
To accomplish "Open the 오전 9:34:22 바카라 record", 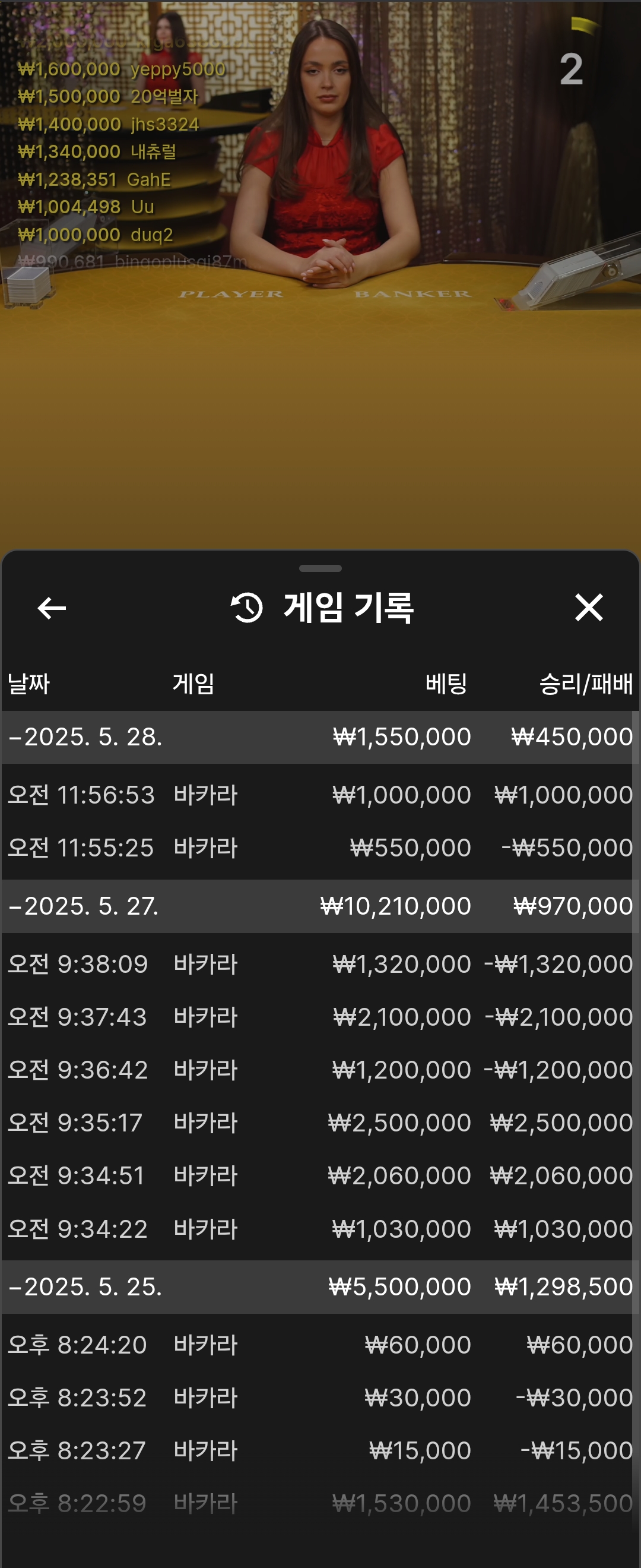I will (x=320, y=1229).
